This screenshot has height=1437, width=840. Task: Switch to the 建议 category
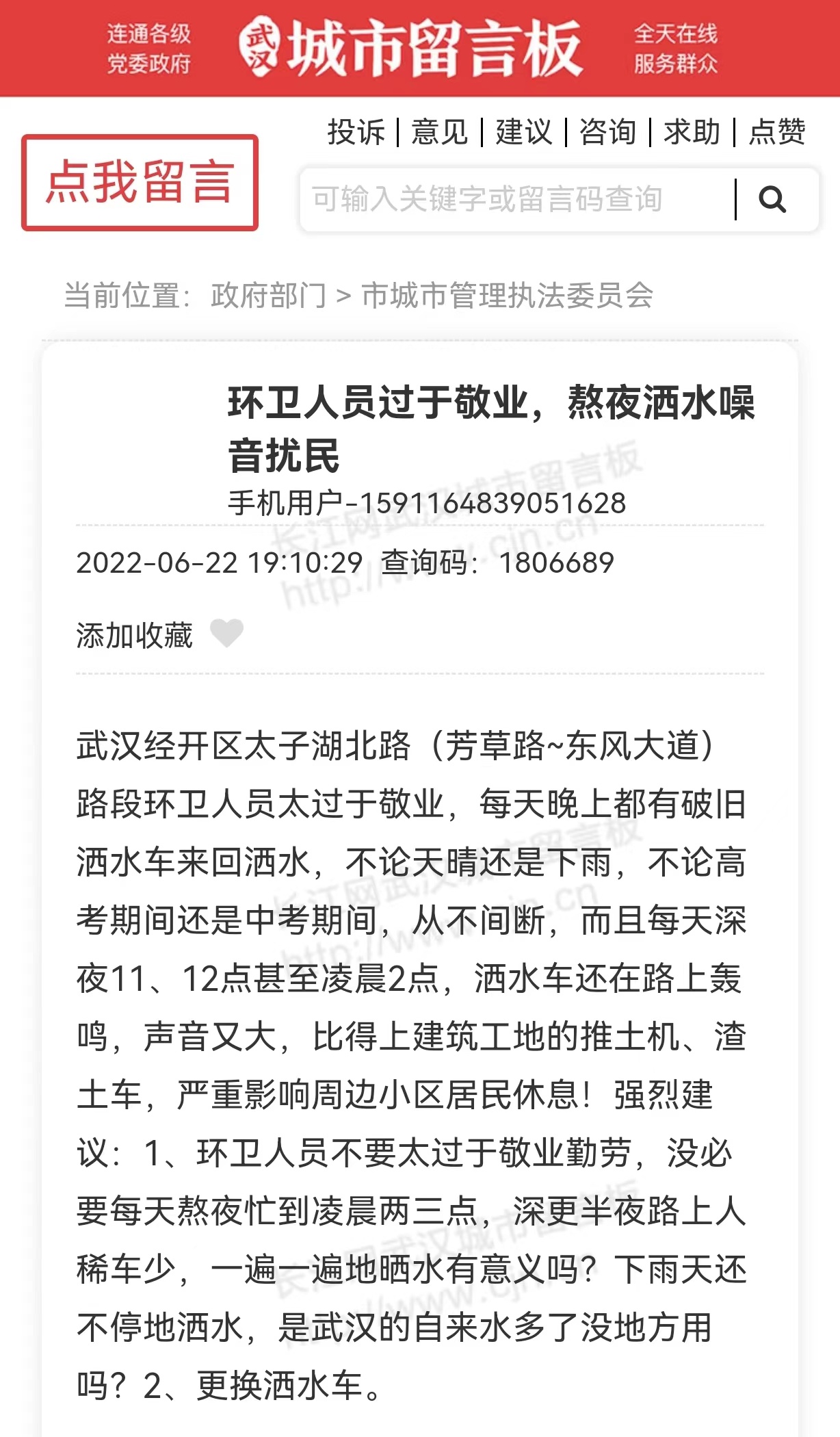tap(524, 131)
